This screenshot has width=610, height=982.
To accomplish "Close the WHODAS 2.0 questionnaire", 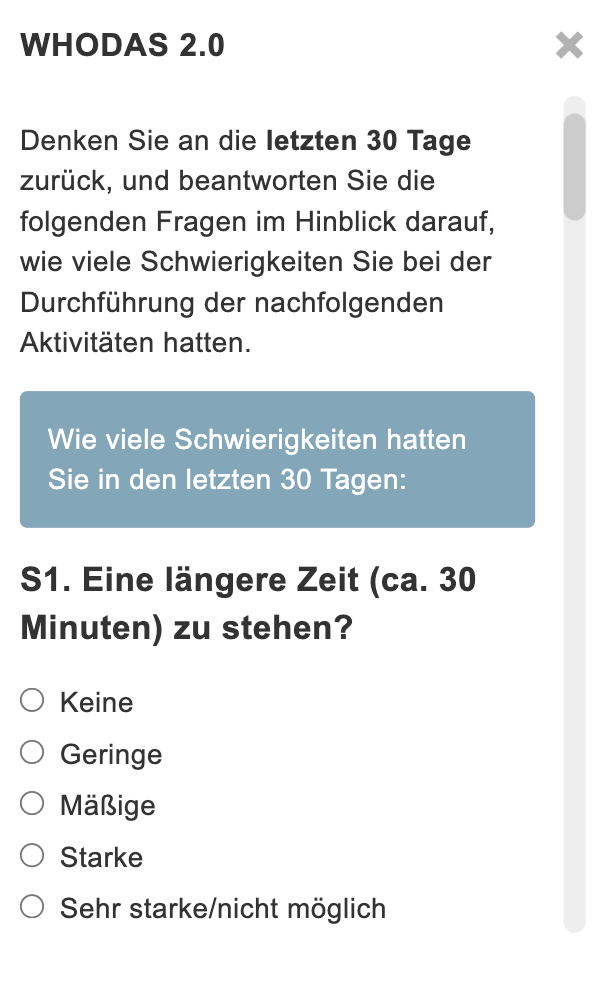I will [x=569, y=45].
